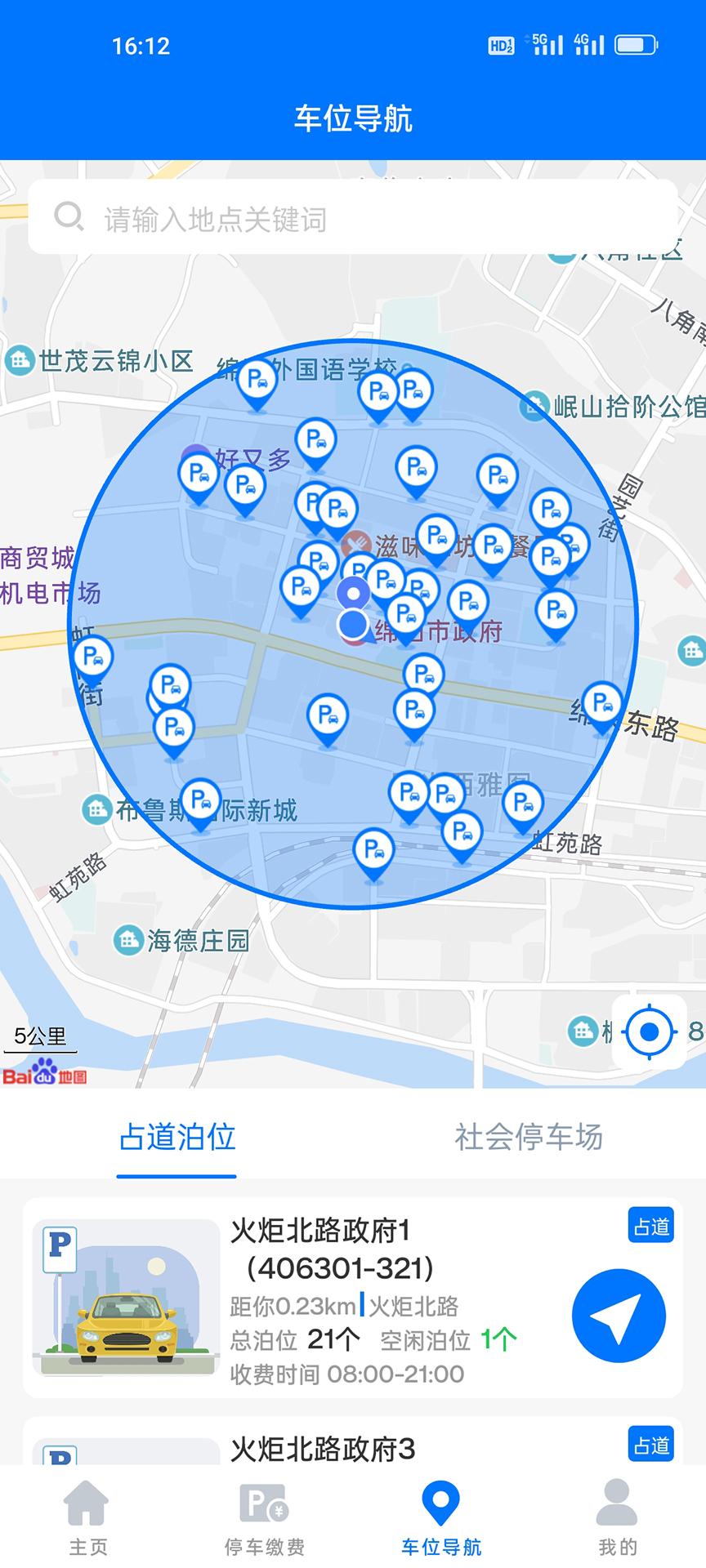706x1568 pixels.
Task: Select the search magnifier icon in the search bar
Action: click(68, 217)
